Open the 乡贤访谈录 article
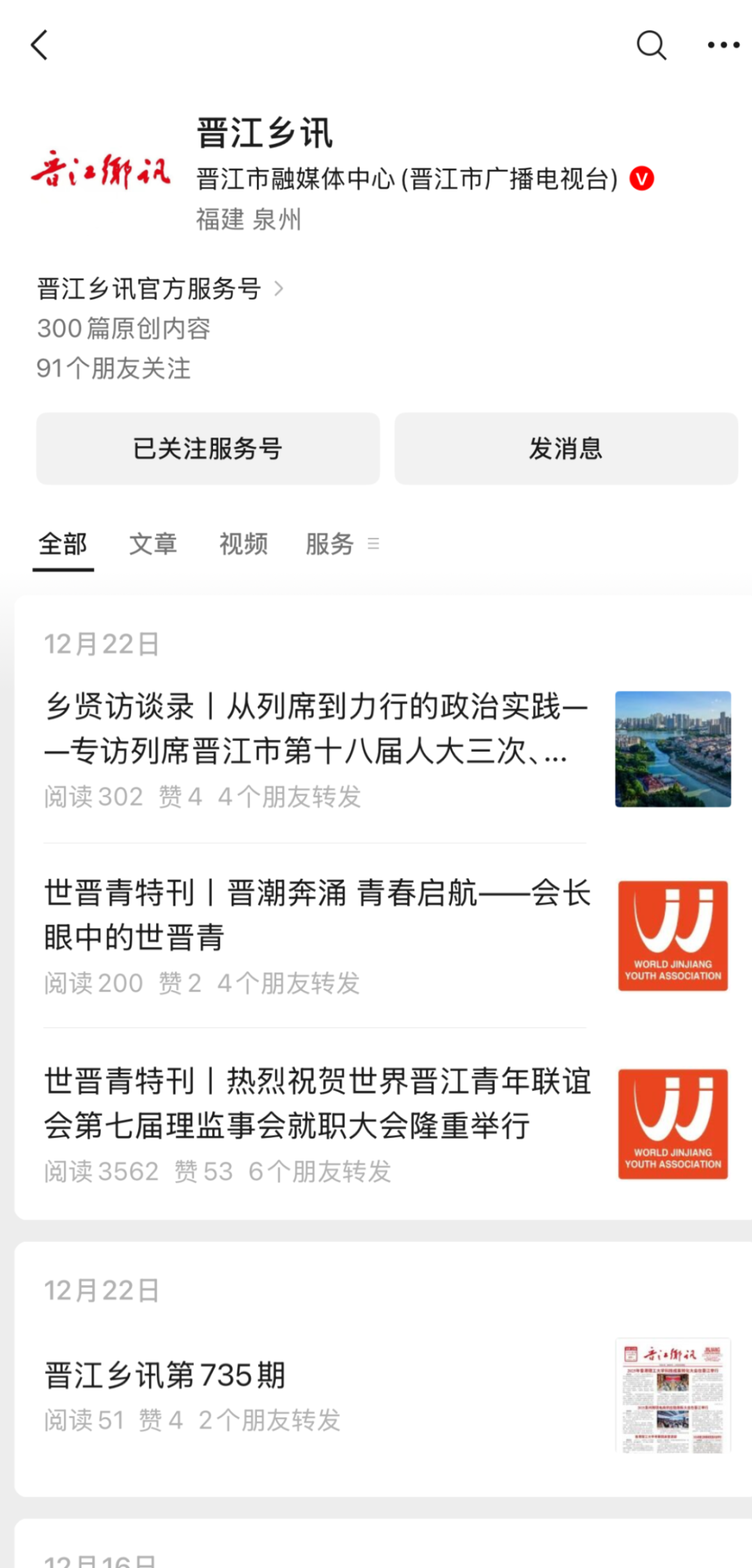The height and width of the screenshot is (1568, 752). [x=317, y=729]
